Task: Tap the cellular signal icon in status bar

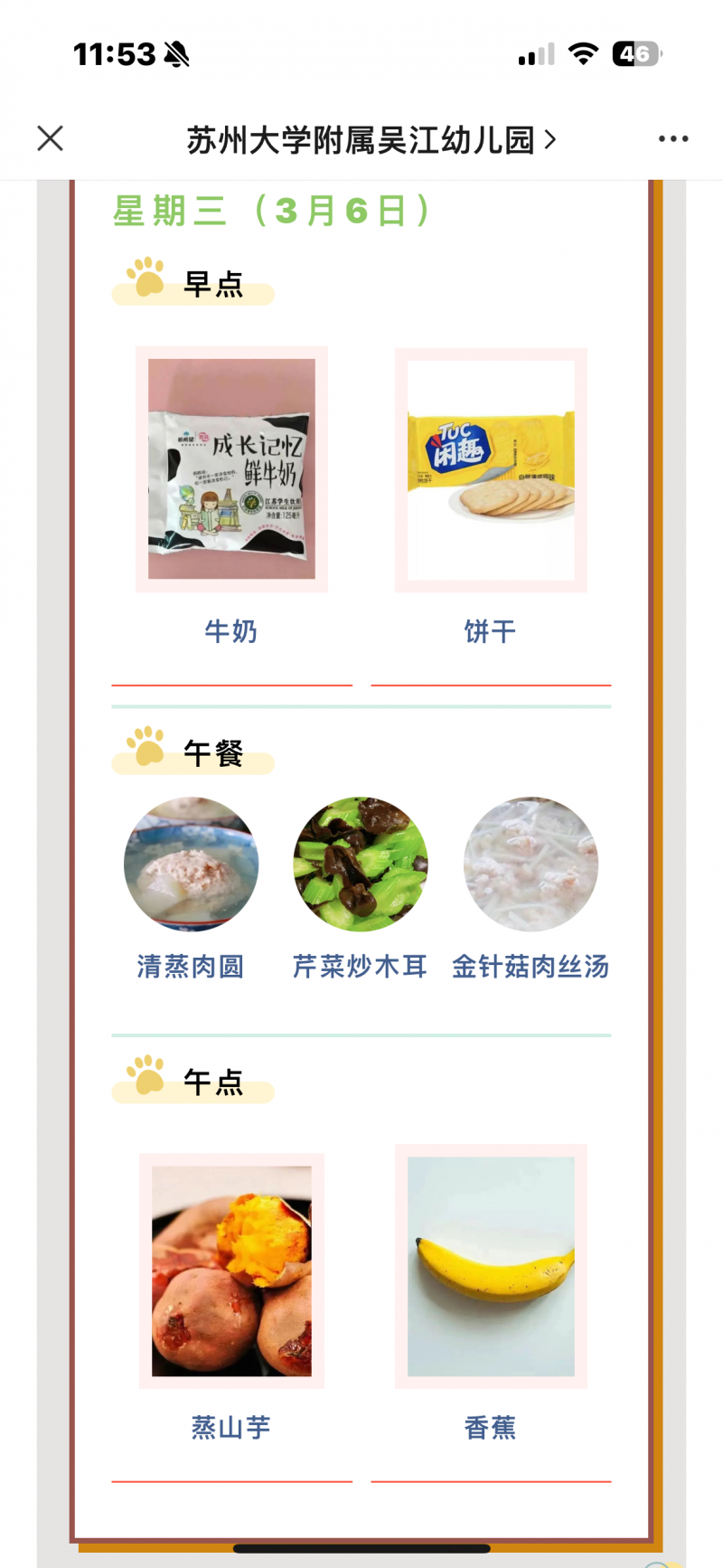Action: pyautogui.click(x=534, y=54)
